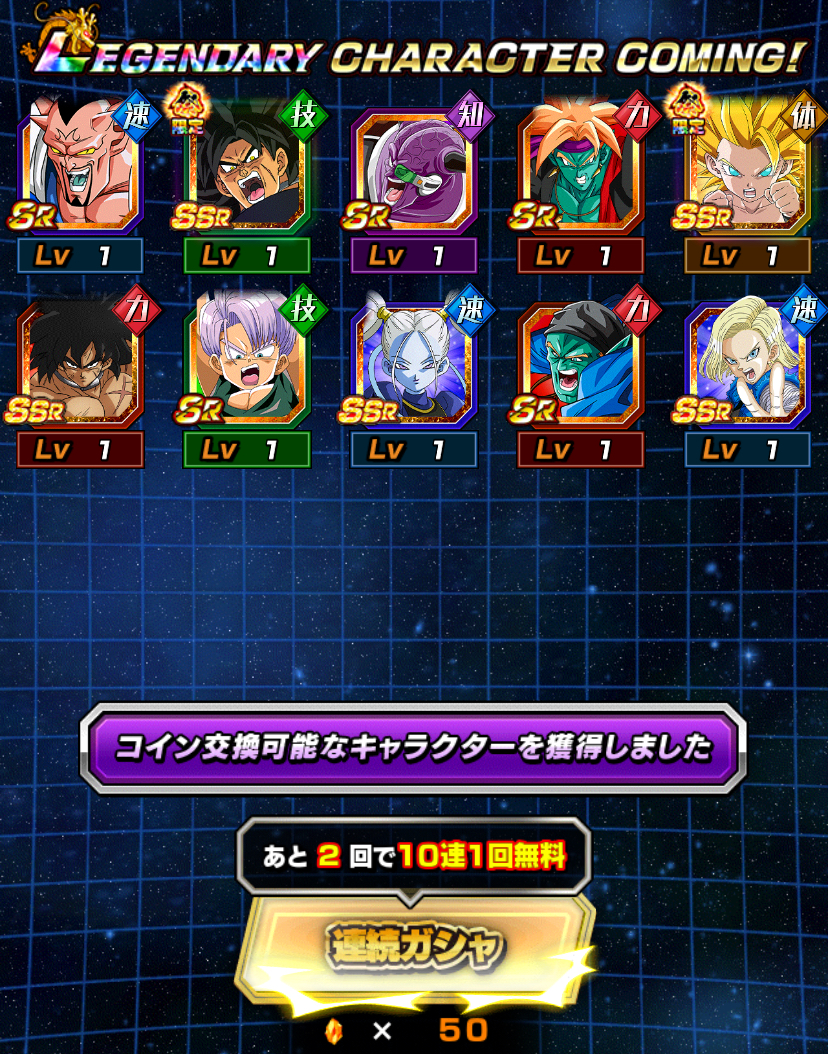The width and height of the screenshot is (828, 1054).
Task: View the SSR Android 18 card
Action: (748, 360)
